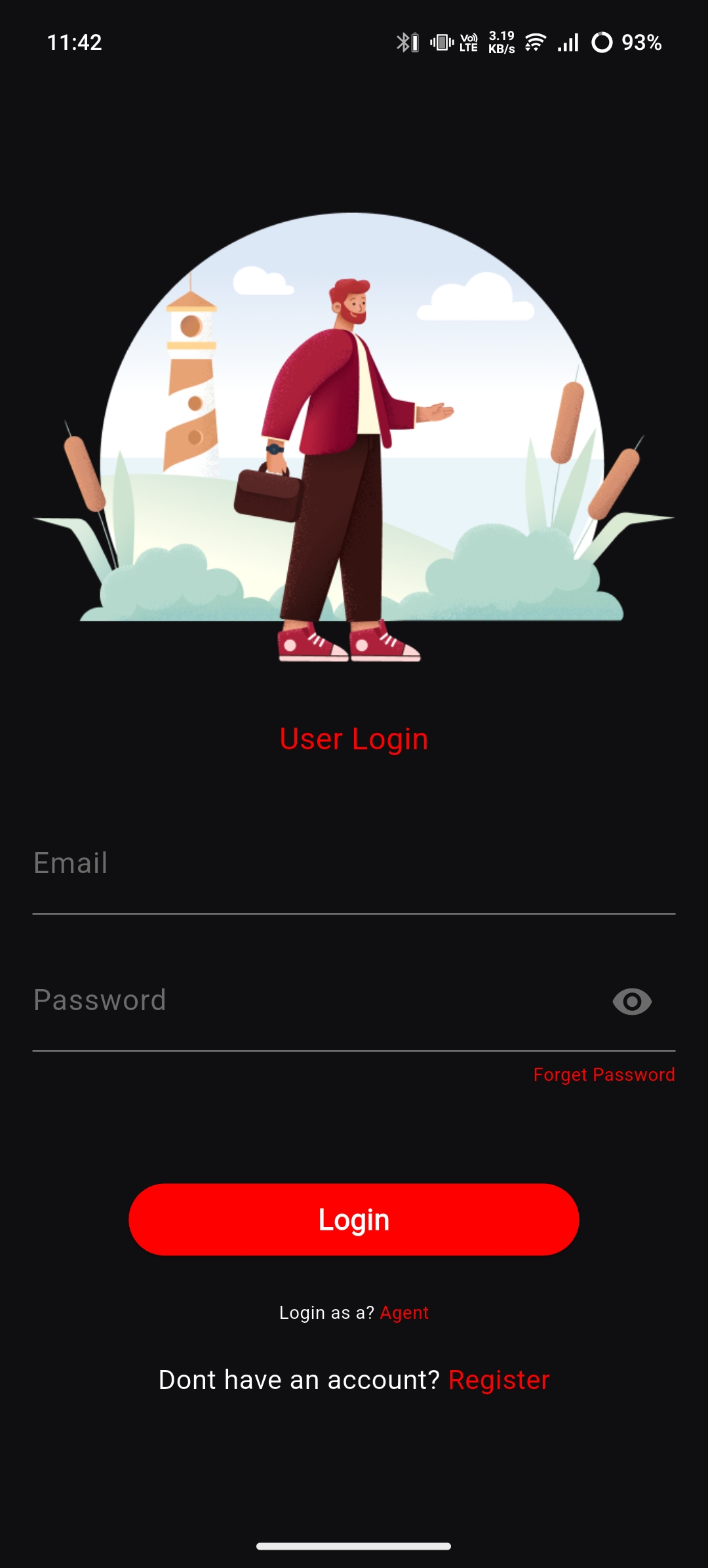Image resolution: width=708 pixels, height=1568 pixels.
Task: Tap the red Login button
Action: point(354,1220)
